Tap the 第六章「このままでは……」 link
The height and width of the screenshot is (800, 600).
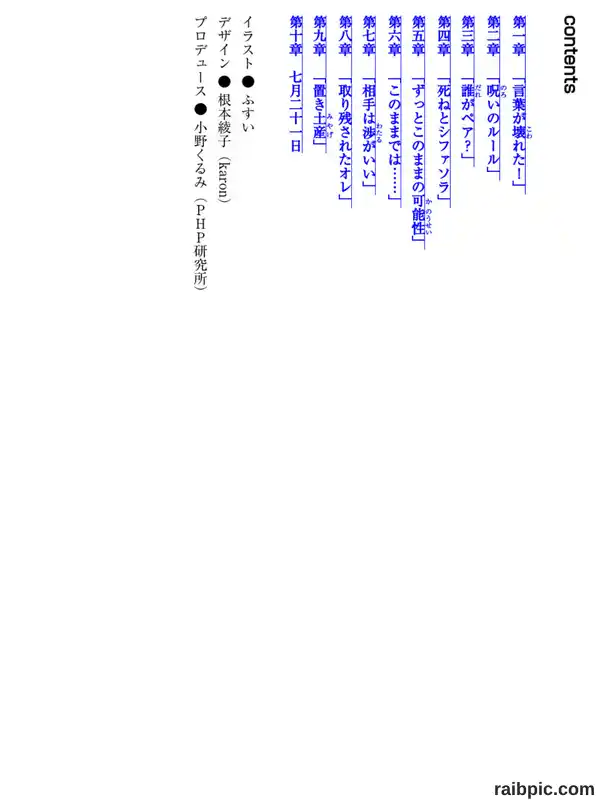395,108
